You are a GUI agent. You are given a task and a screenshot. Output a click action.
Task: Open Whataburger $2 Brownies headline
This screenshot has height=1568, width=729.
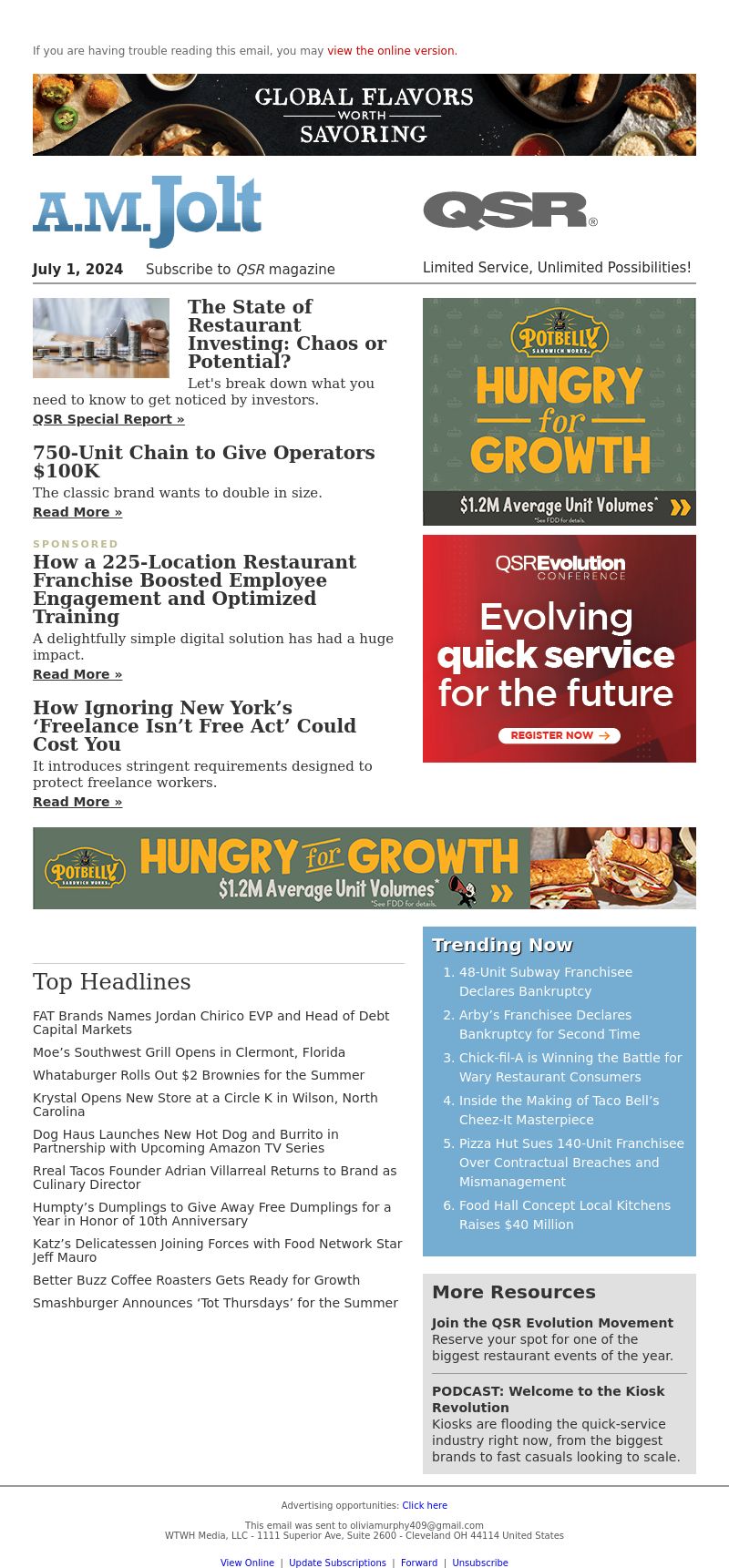199,1075
